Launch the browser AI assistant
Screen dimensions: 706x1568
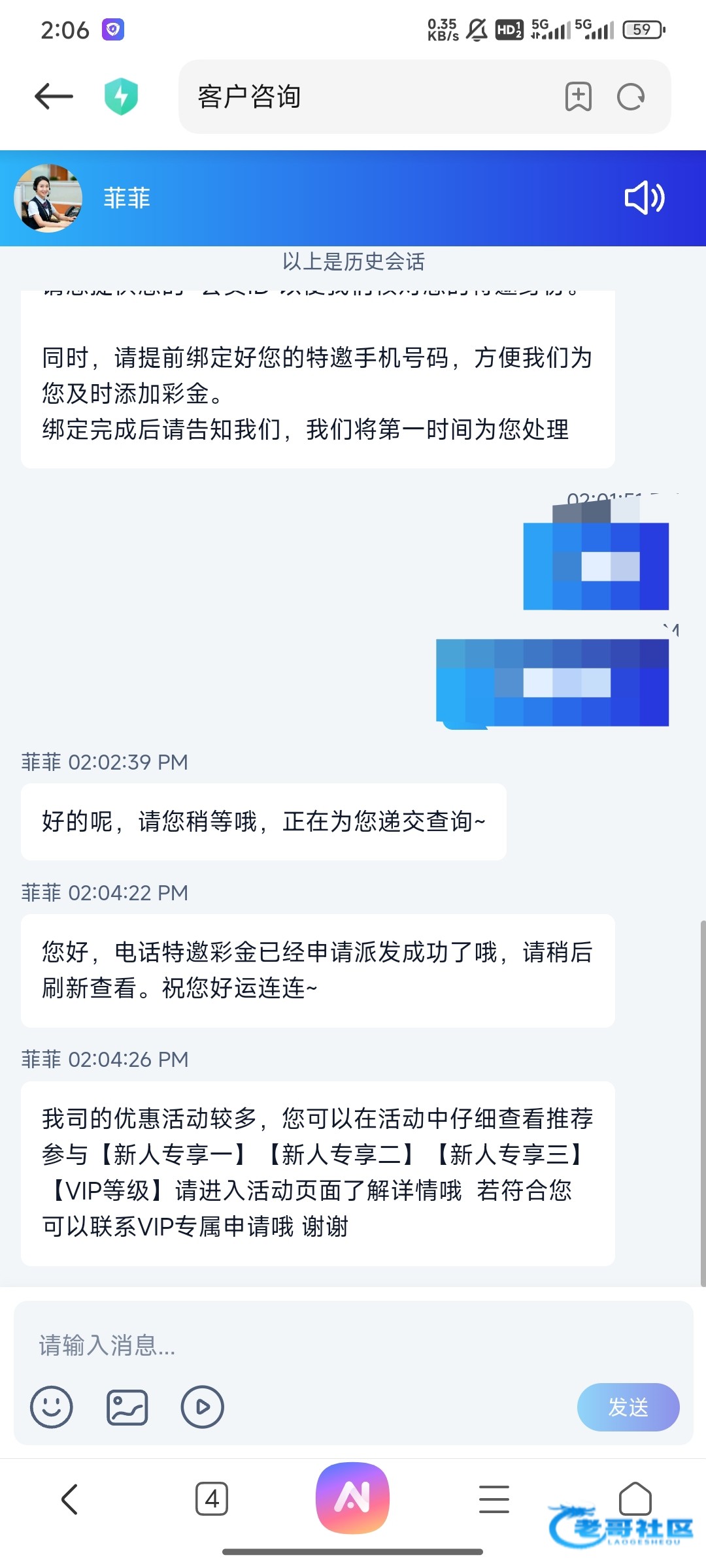(x=353, y=1497)
